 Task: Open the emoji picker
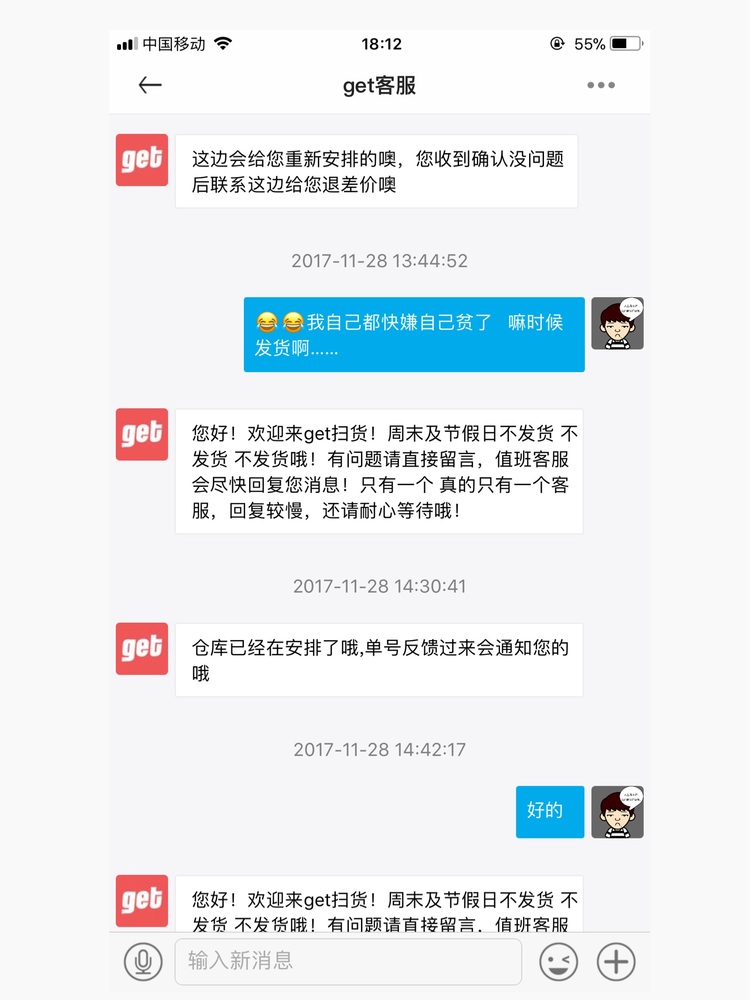(x=559, y=962)
